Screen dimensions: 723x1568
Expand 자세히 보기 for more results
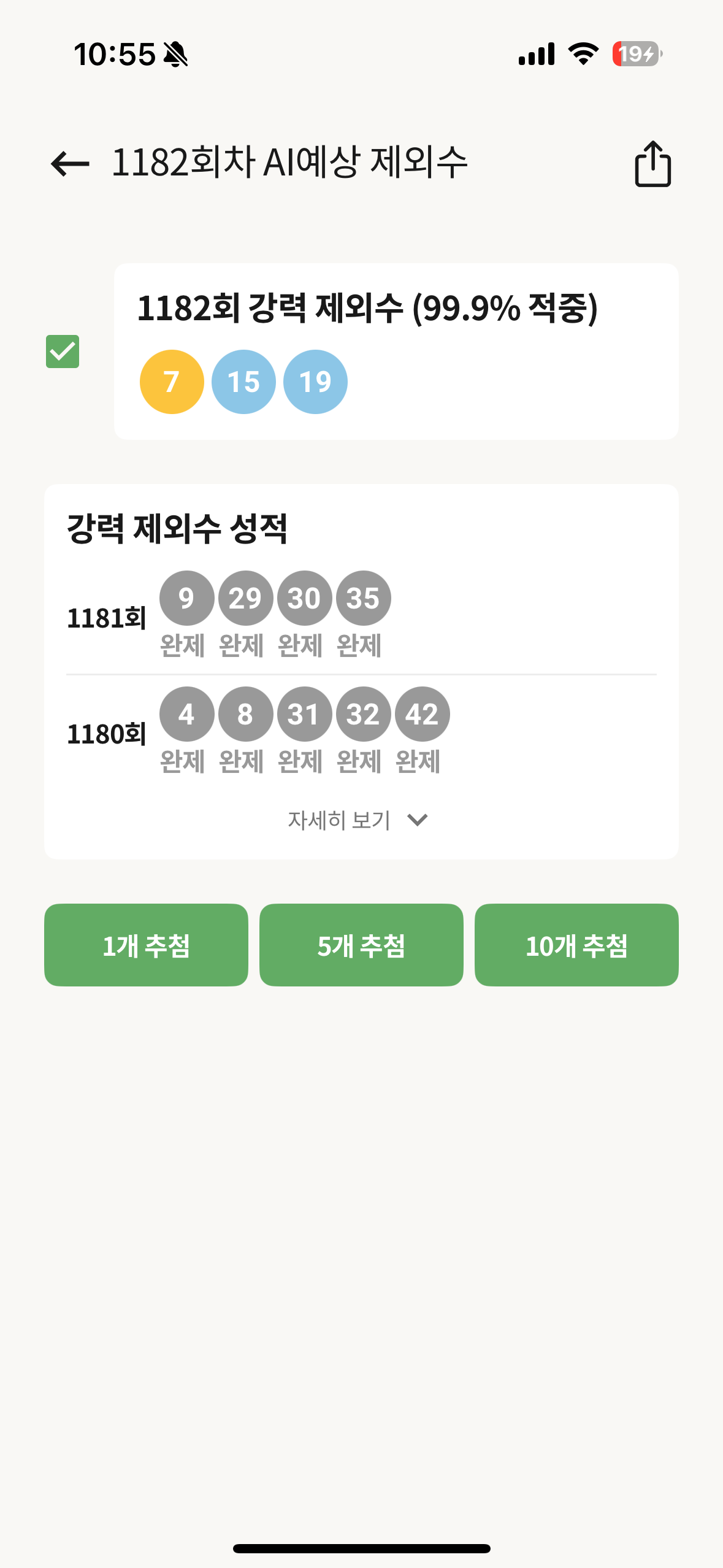tap(358, 820)
